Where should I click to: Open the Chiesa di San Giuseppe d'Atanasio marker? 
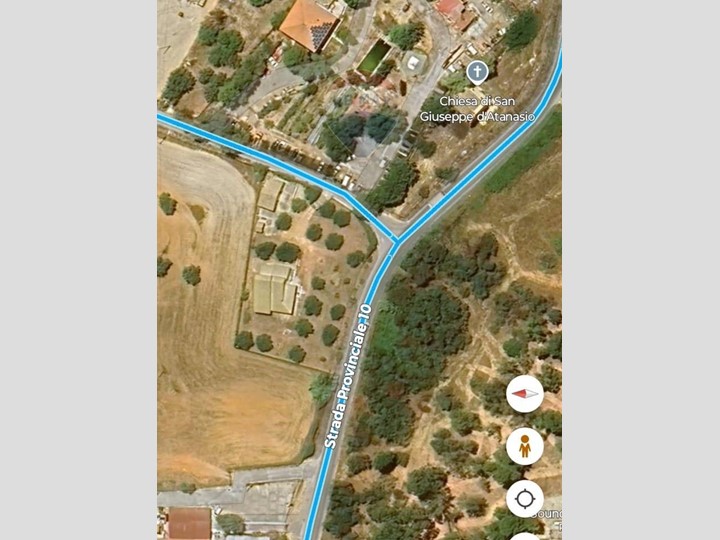478,72
